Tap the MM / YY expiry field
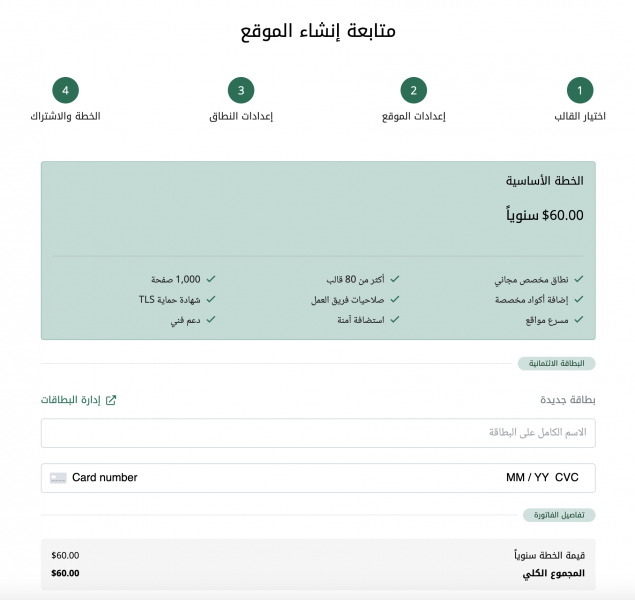 (527, 478)
